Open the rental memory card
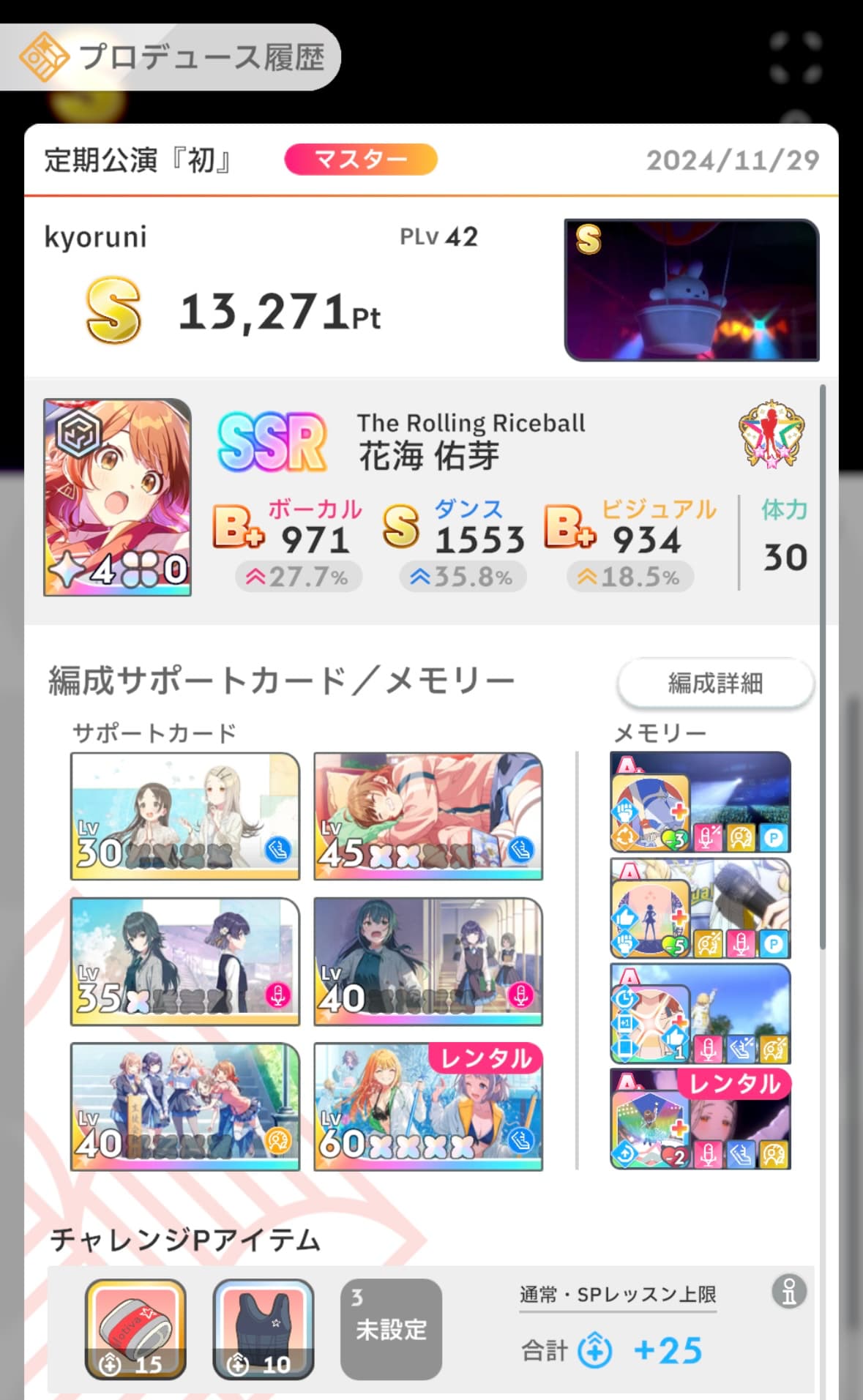This screenshot has height=1400, width=863. pos(701,1119)
